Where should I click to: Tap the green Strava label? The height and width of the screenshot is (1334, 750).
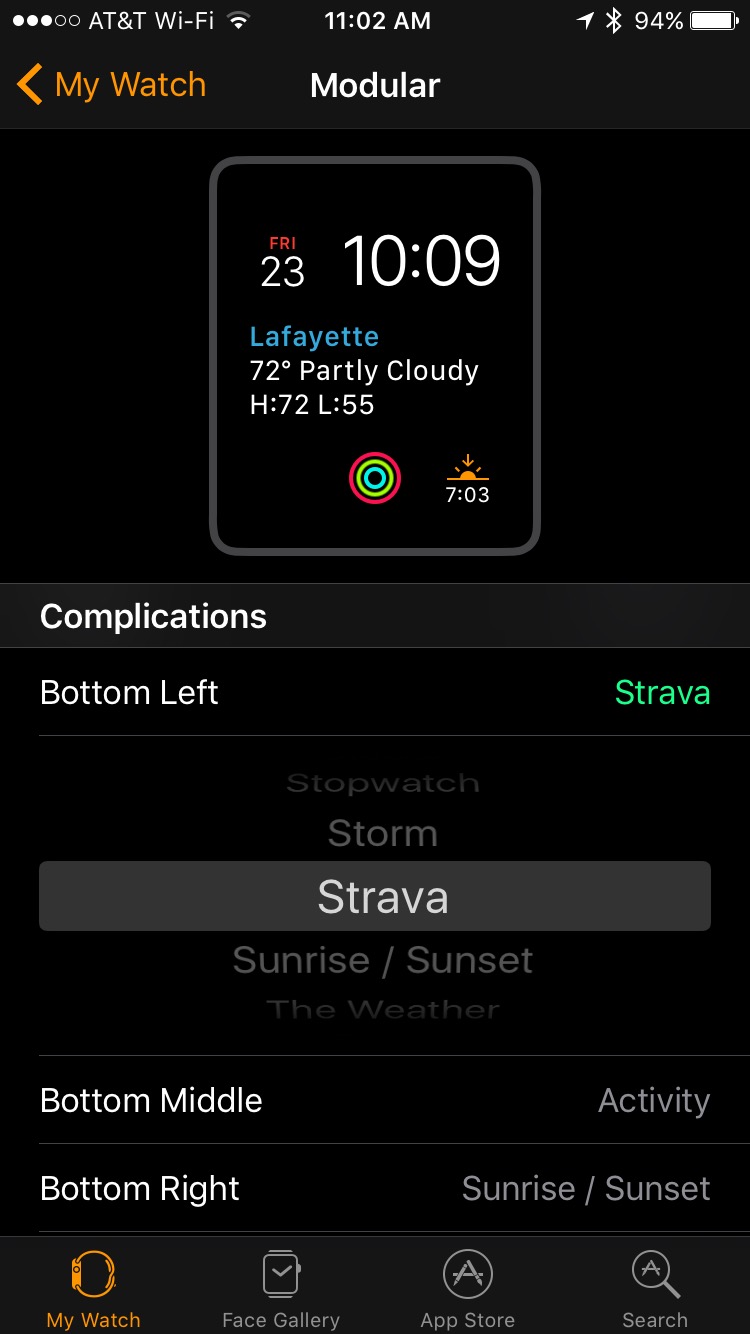tap(662, 692)
